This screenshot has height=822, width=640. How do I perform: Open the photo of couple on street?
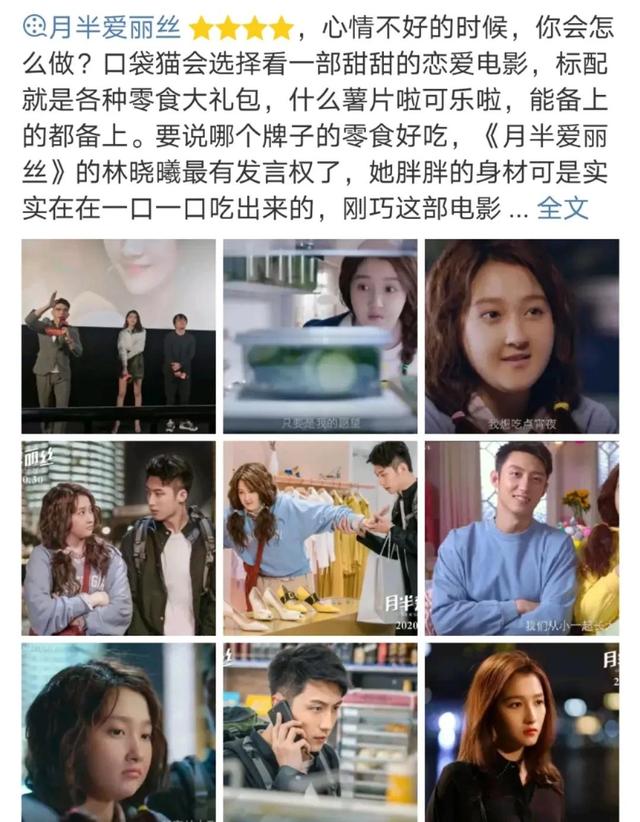pyautogui.click(x=118, y=538)
